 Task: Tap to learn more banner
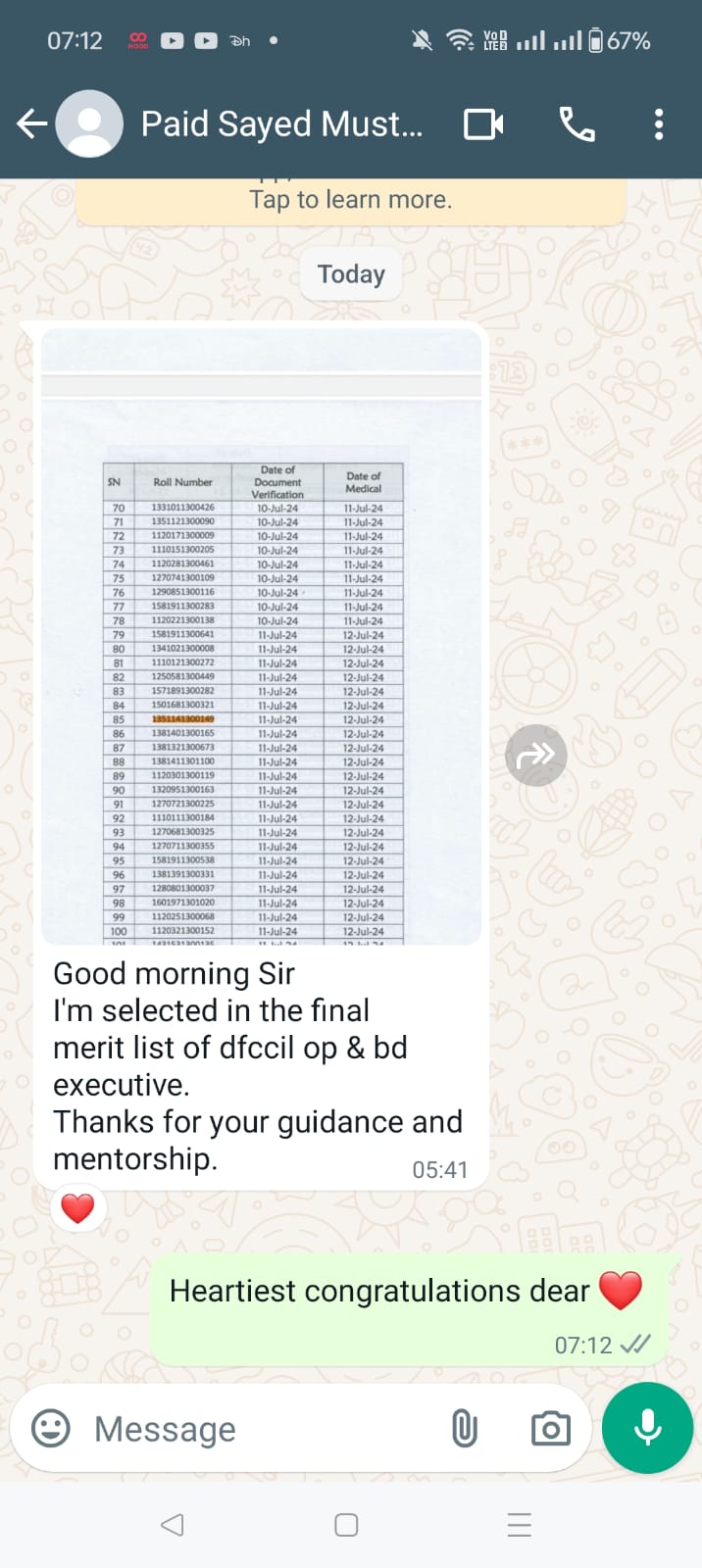pos(350,200)
